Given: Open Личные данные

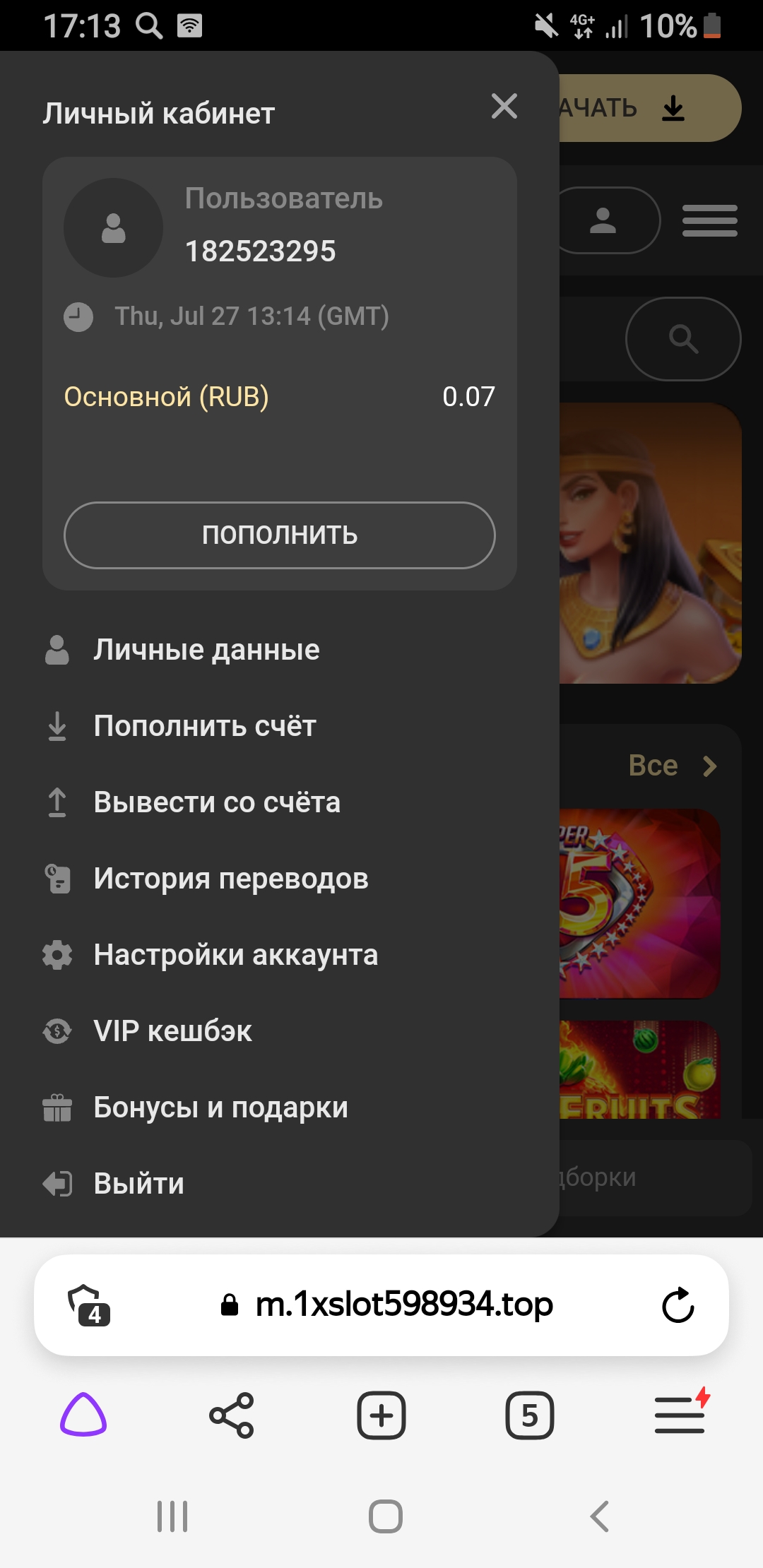Looking at the screenshot, I should [x=206, y=650].
